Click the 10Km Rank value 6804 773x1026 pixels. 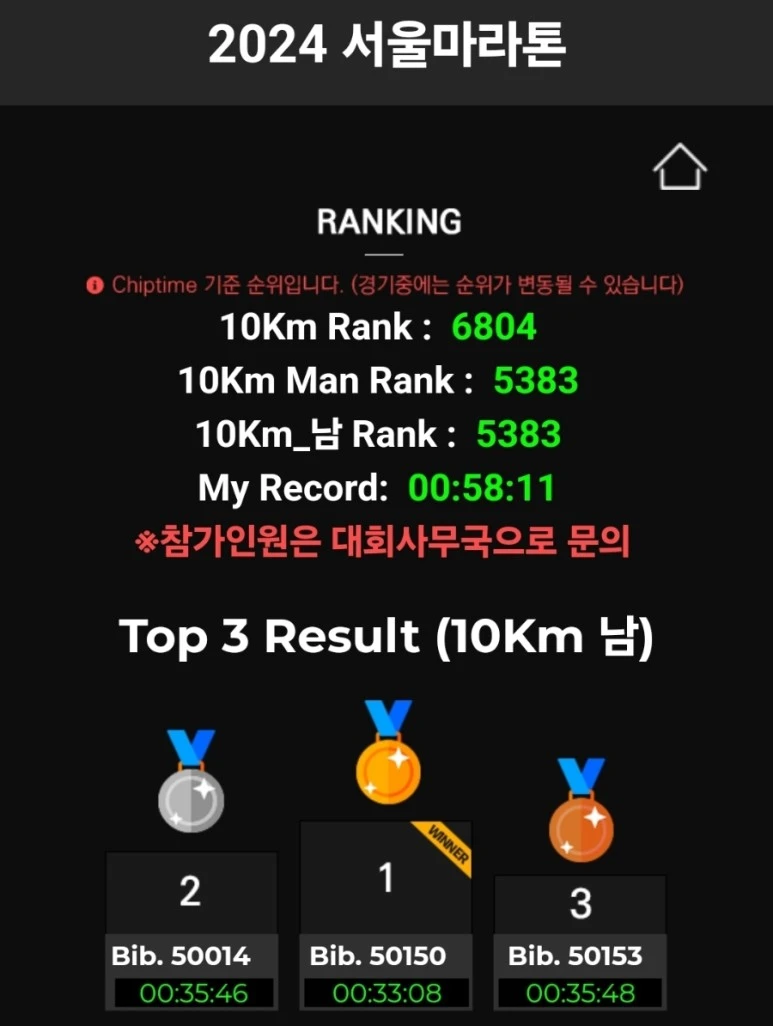(494, 329)
